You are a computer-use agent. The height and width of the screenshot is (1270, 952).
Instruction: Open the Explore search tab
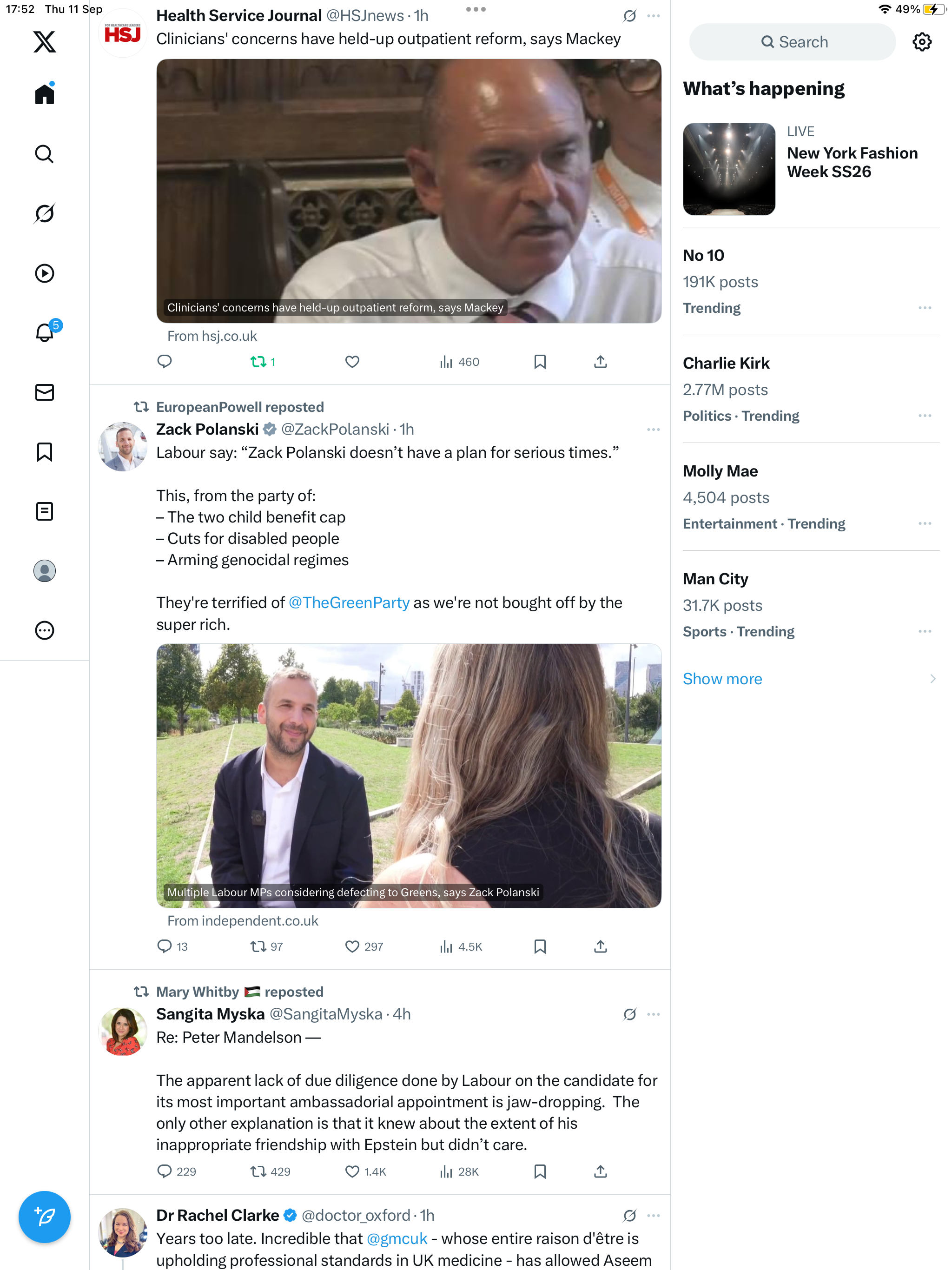[44, 154]
